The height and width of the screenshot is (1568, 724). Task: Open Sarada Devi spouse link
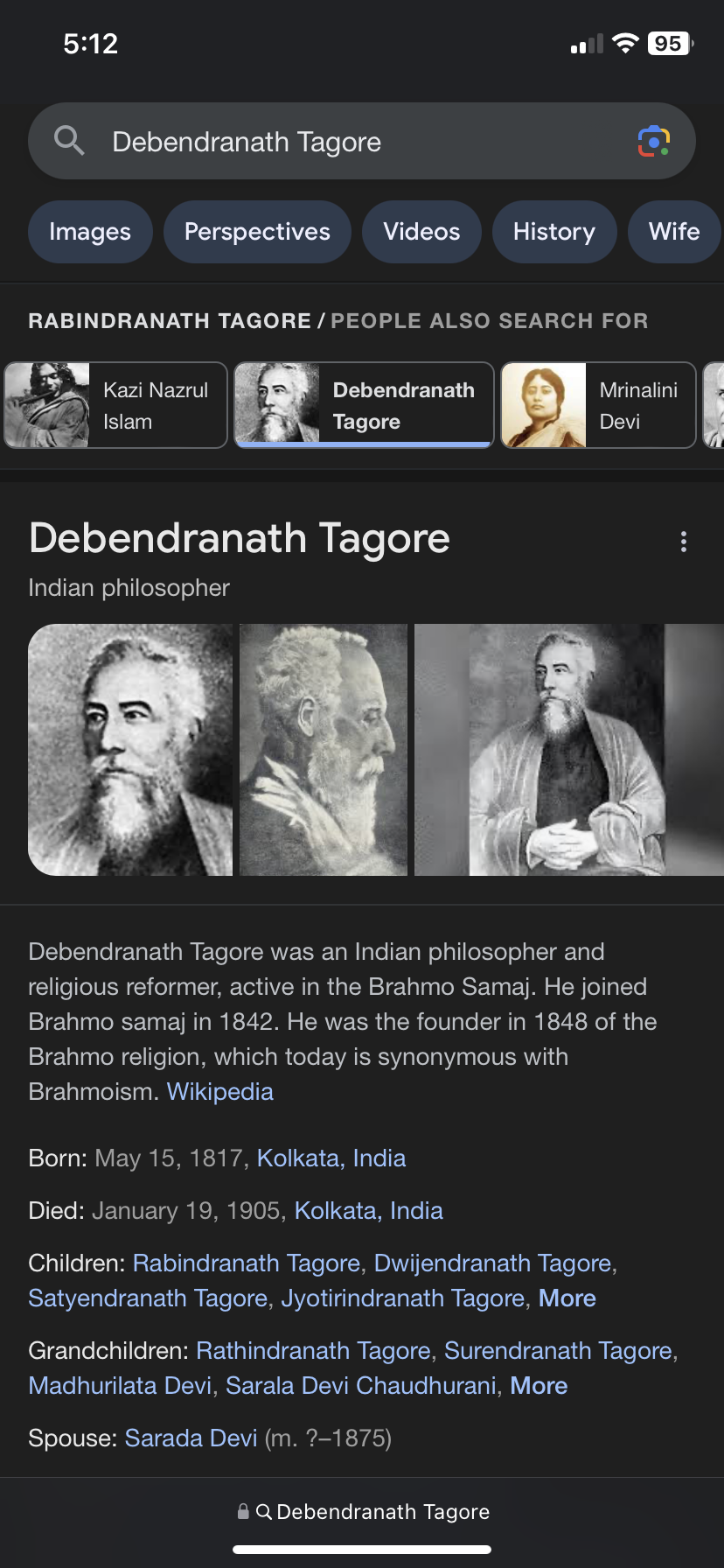pyautogui.click(x=191, y=1438)
